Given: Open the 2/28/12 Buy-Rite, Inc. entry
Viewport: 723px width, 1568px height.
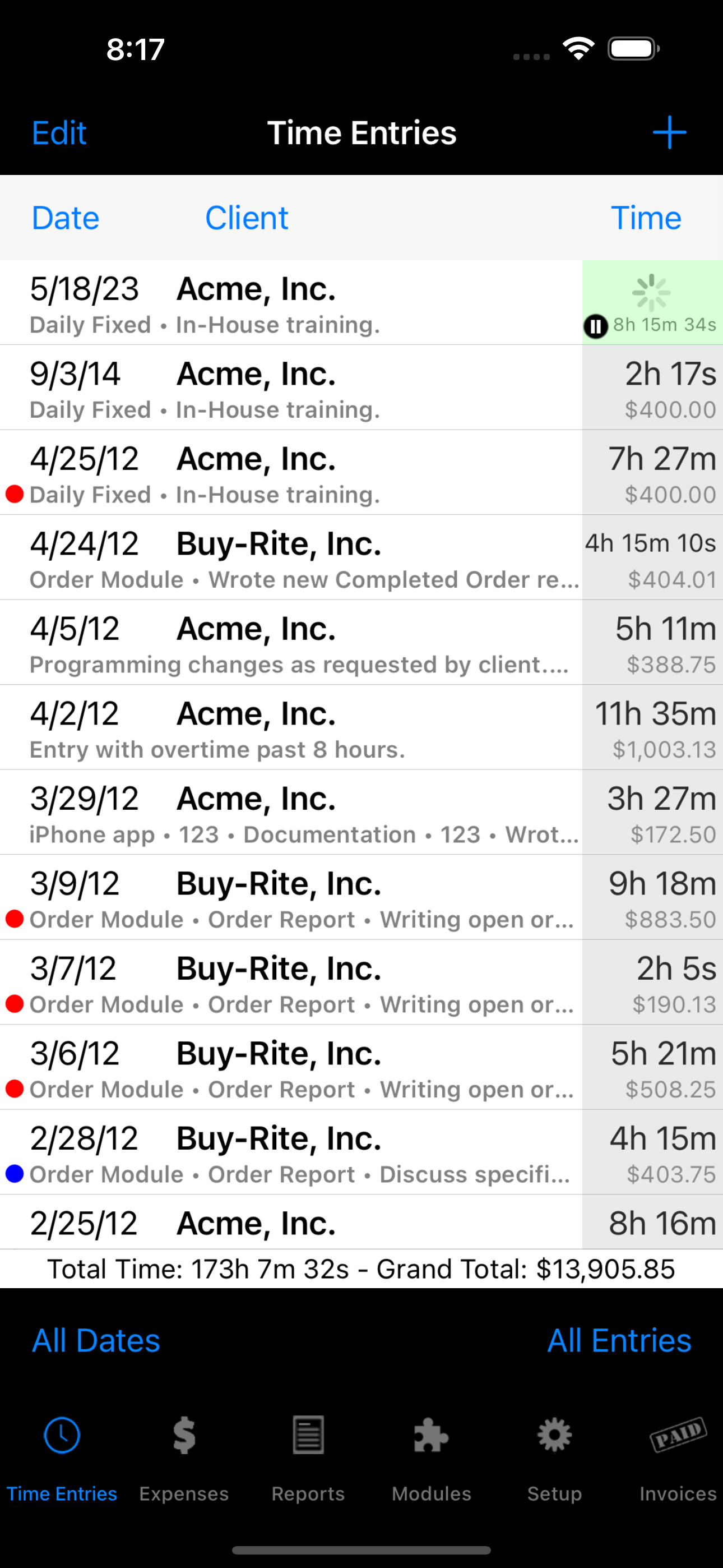Looking at the screenshot, I should (x=291, y=1152).
